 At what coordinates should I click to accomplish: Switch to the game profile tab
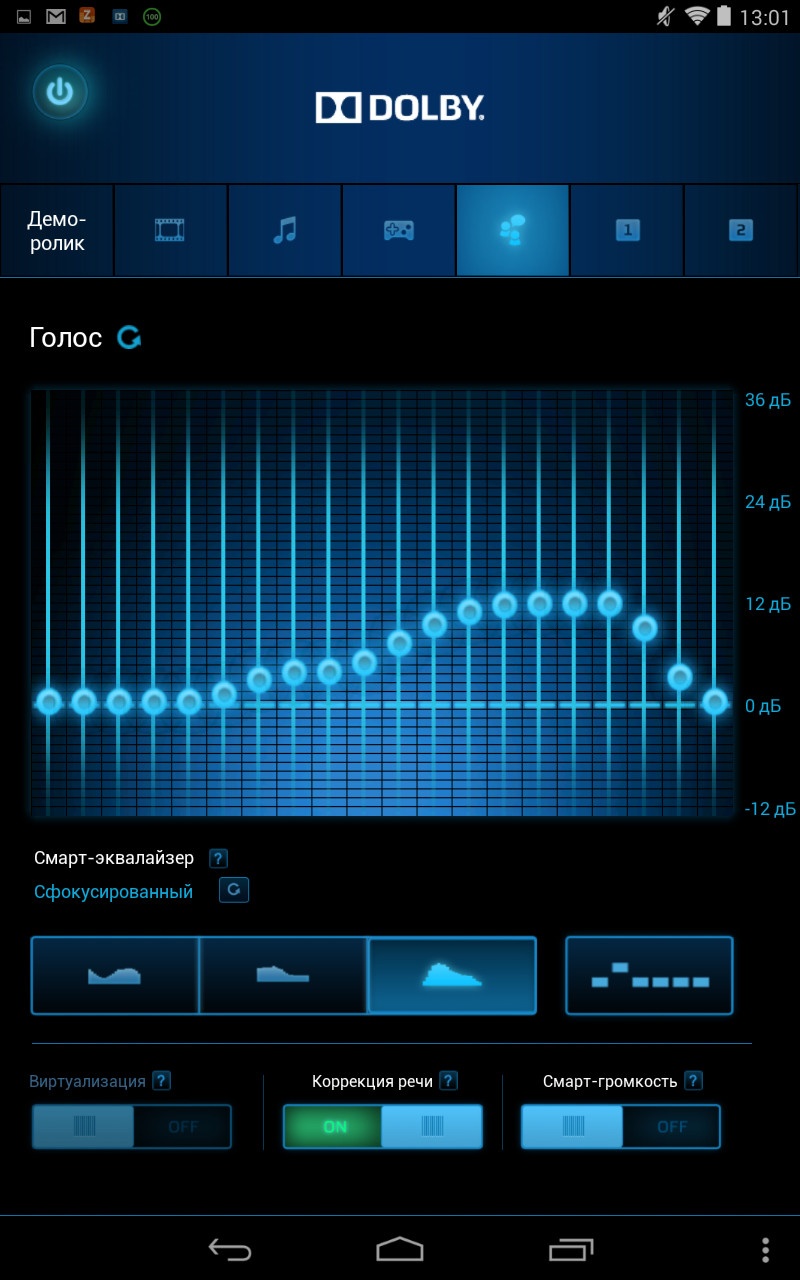point(399,230)
